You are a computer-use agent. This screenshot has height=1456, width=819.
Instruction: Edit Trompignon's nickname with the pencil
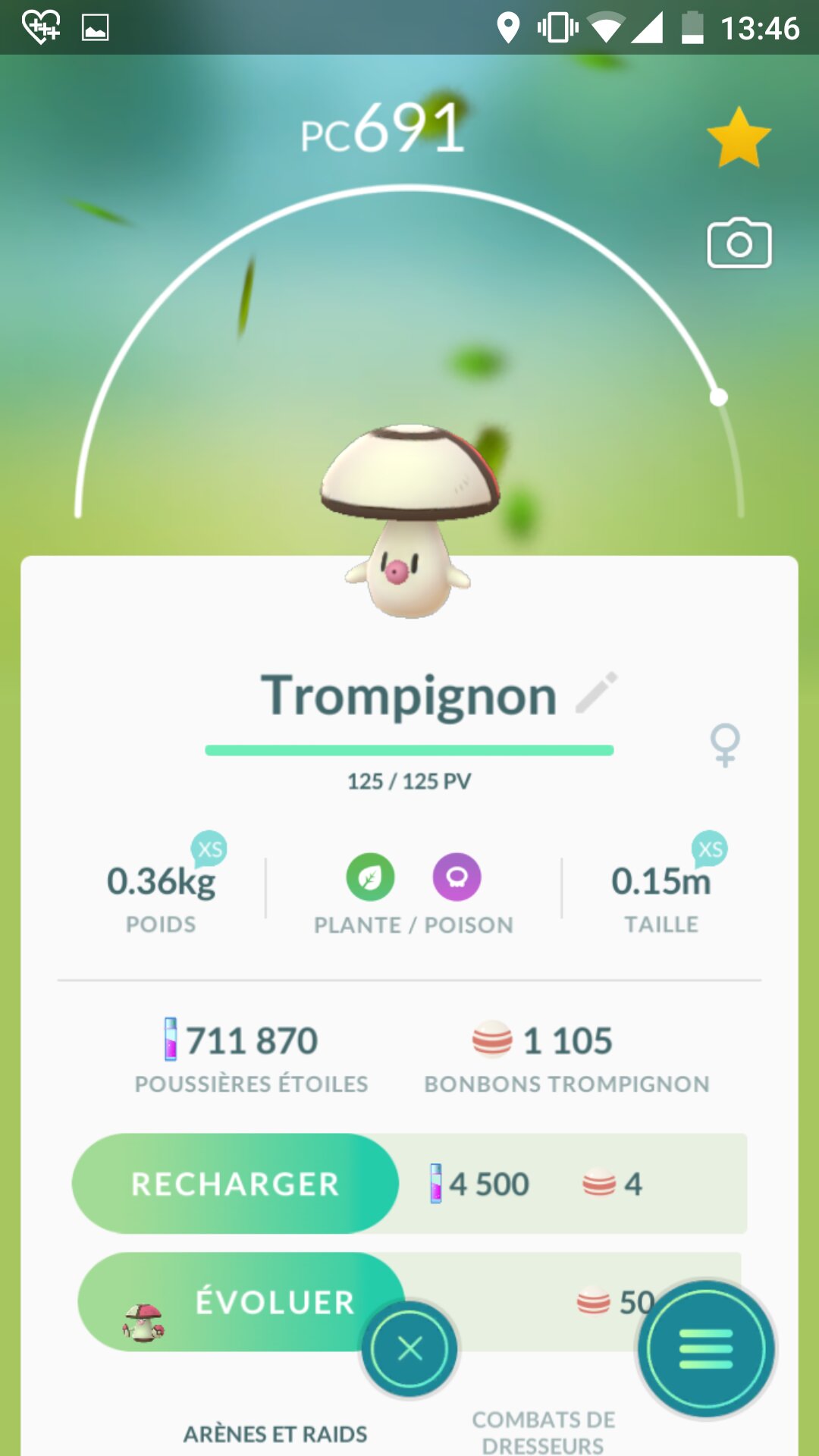597,692
